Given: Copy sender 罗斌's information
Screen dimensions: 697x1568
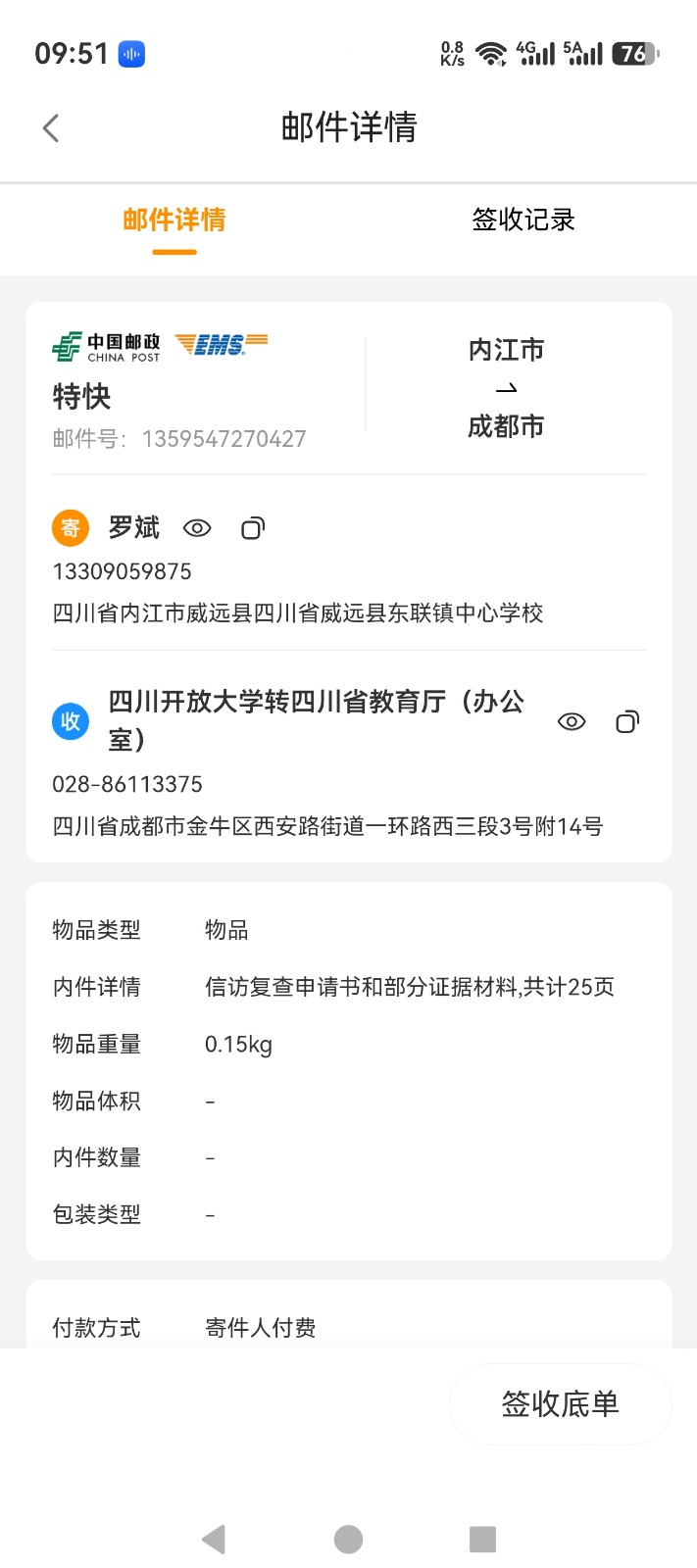Looking at the screenshot, I should click(x=253, y=528).
